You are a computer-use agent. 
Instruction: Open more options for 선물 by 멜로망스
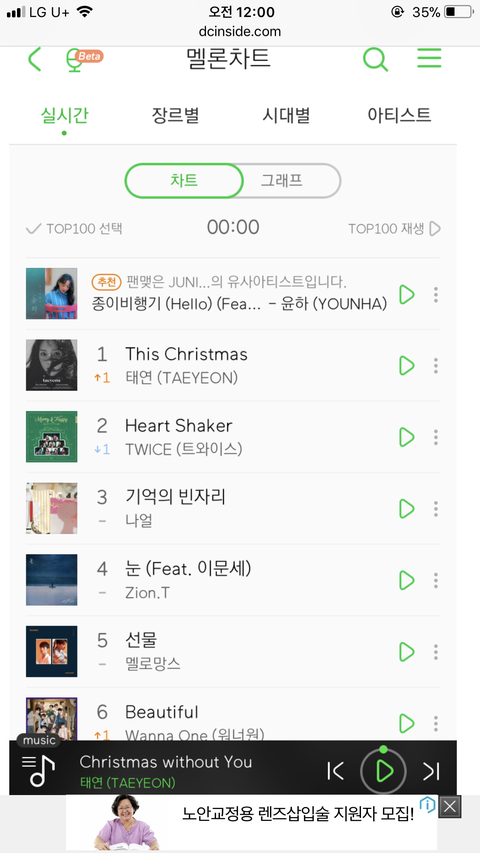[435, 652]
